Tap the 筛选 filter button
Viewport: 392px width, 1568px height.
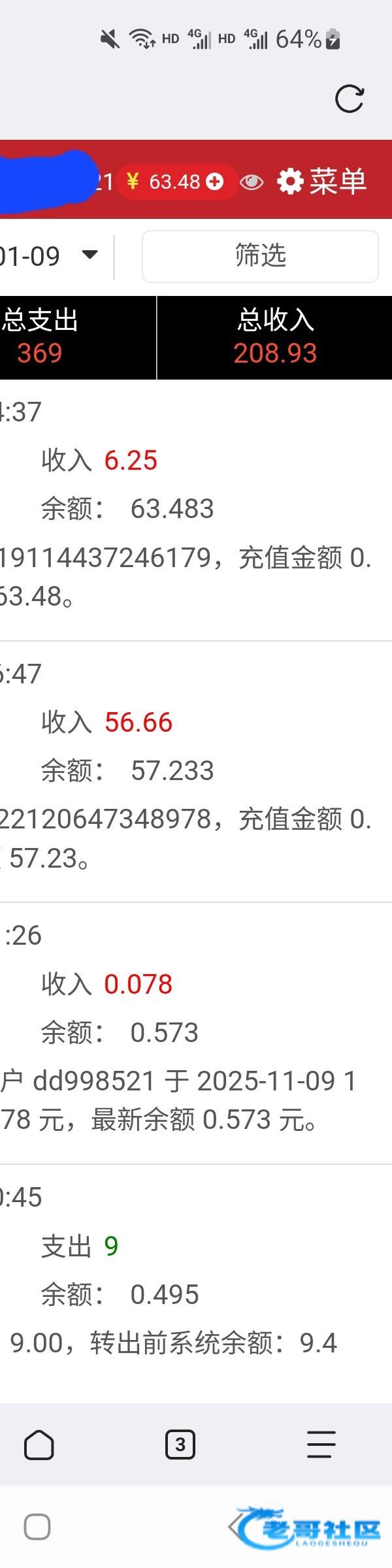pos(260,256)
